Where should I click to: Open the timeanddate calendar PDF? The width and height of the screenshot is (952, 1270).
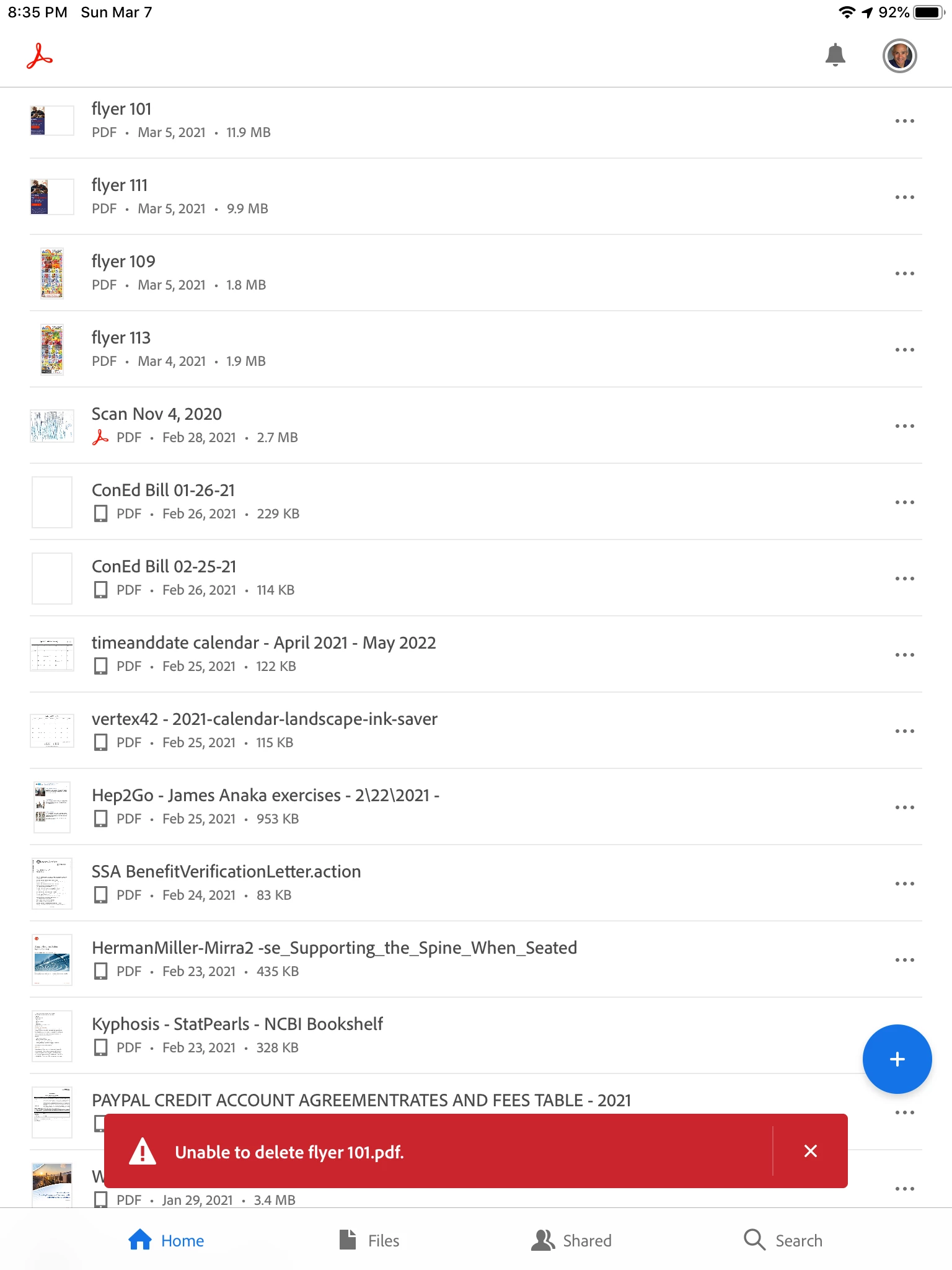click(263, 643)
